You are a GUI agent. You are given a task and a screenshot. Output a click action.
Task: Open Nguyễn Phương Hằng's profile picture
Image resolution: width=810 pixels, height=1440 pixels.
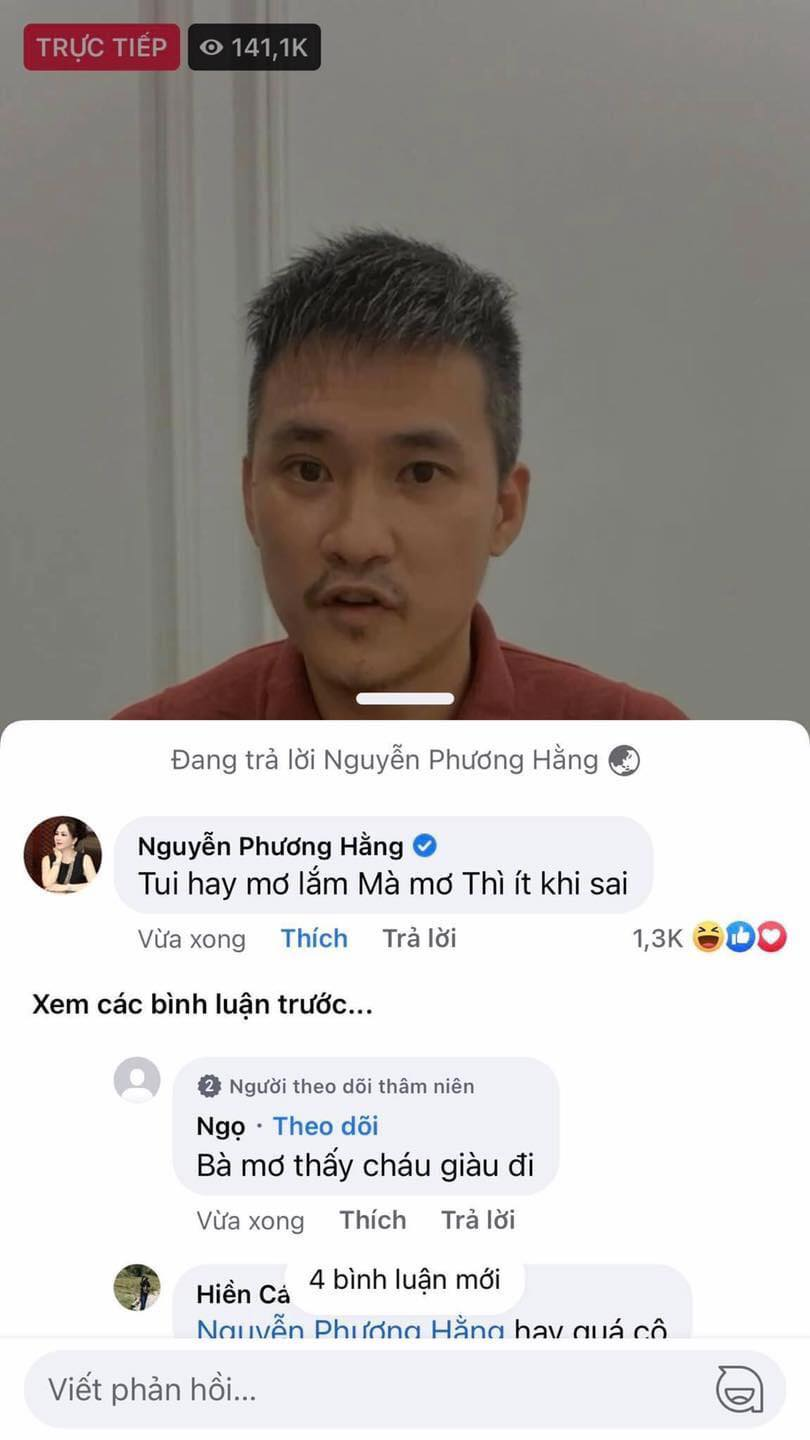tap(62, 854)
